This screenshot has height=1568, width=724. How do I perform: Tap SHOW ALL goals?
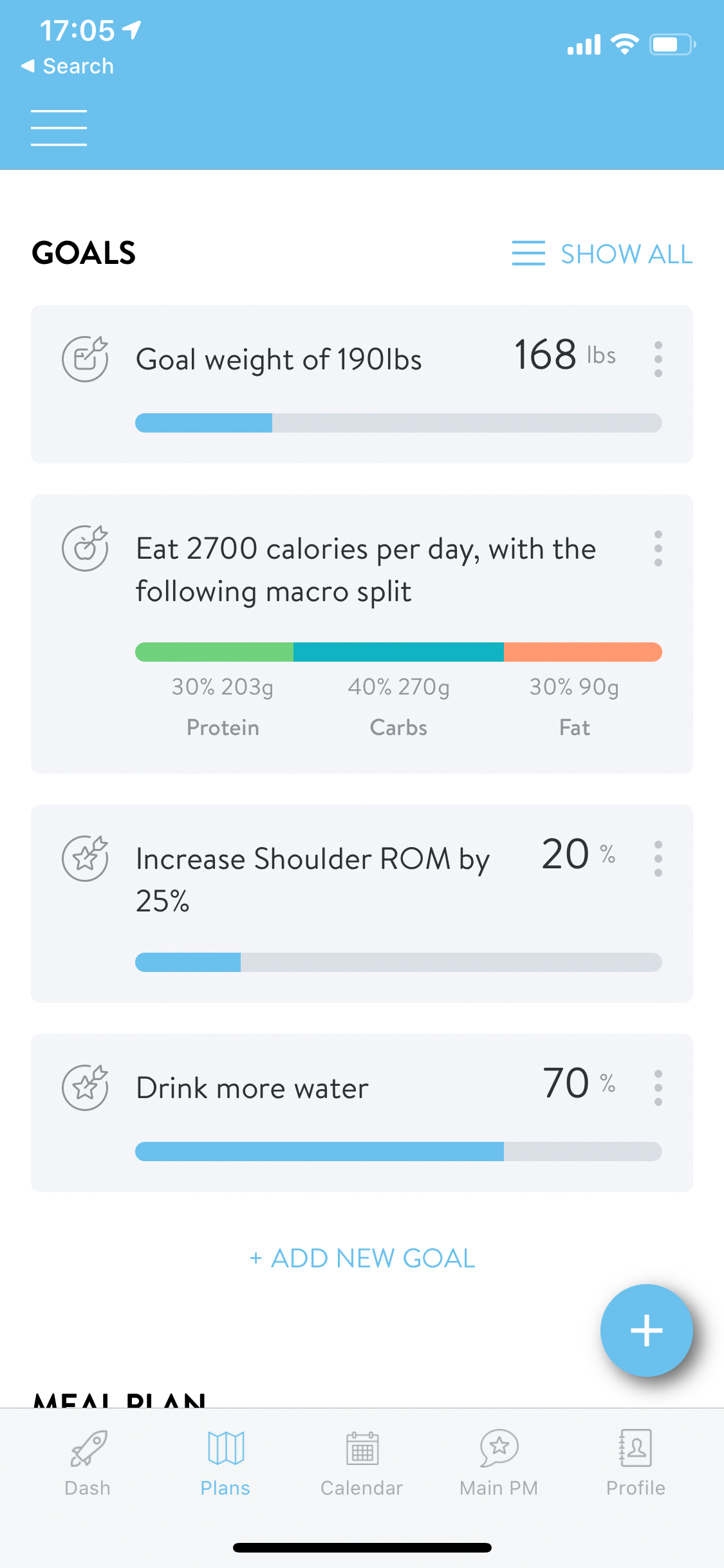pyautogui.click(x=602, y=254)
